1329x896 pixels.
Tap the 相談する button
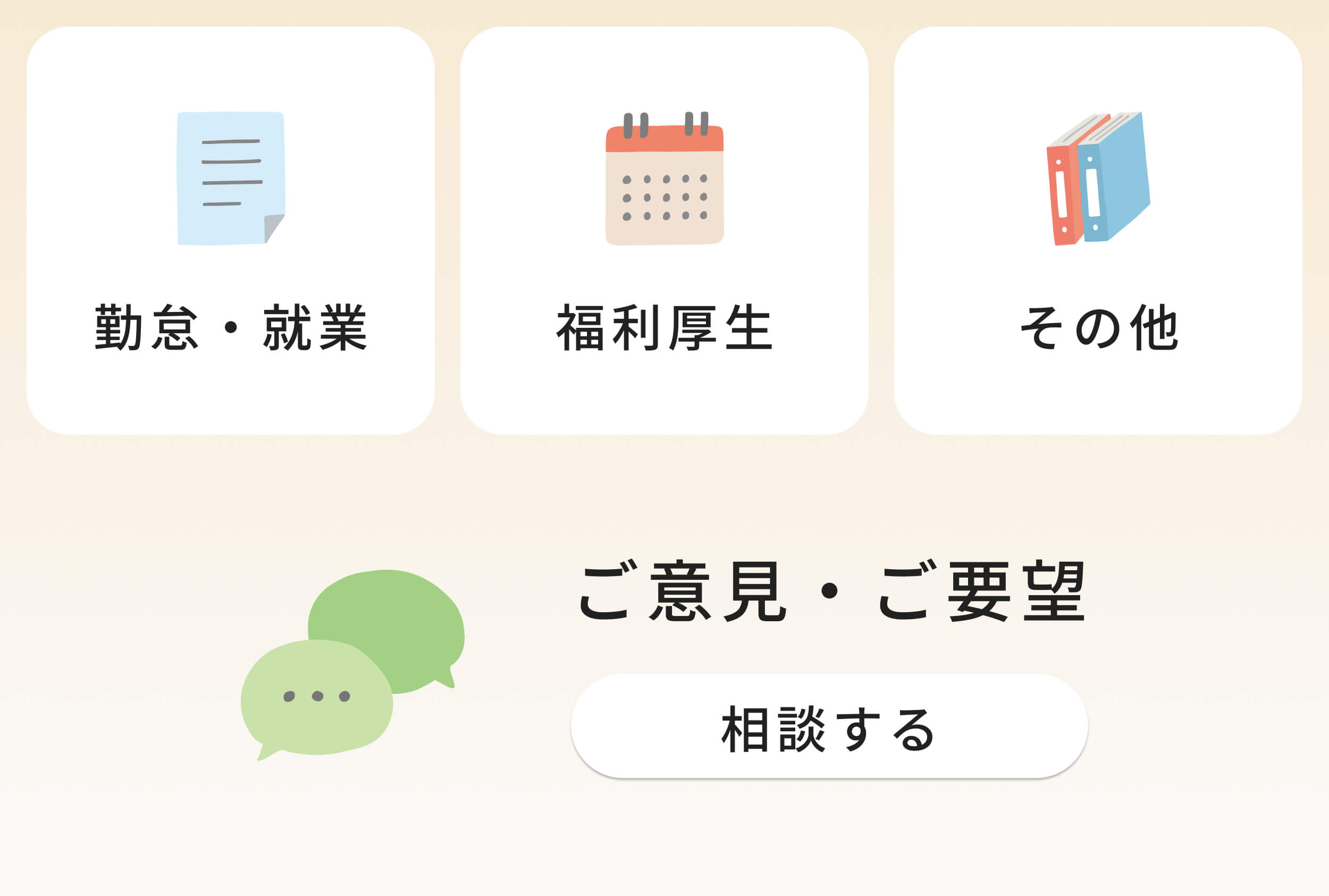(x=829, y=726)
